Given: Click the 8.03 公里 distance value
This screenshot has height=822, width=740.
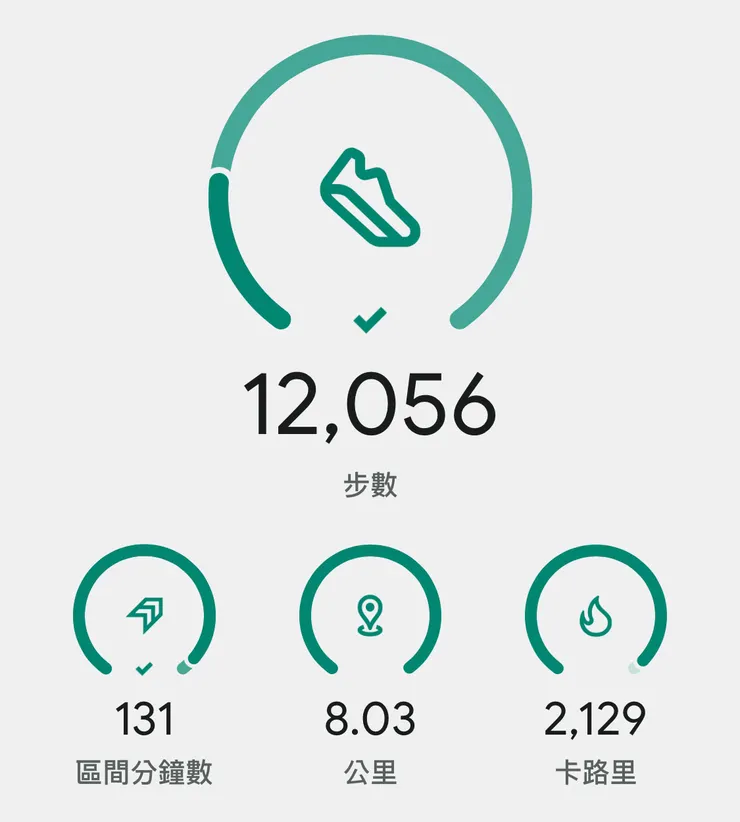Looking at the screenshot, I should pos(369,718).
